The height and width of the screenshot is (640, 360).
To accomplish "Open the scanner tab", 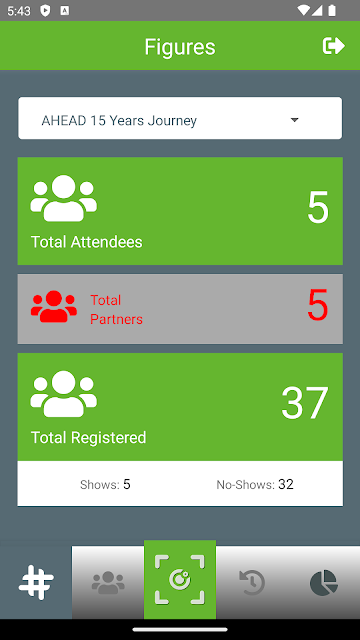I will pos(180,580).
